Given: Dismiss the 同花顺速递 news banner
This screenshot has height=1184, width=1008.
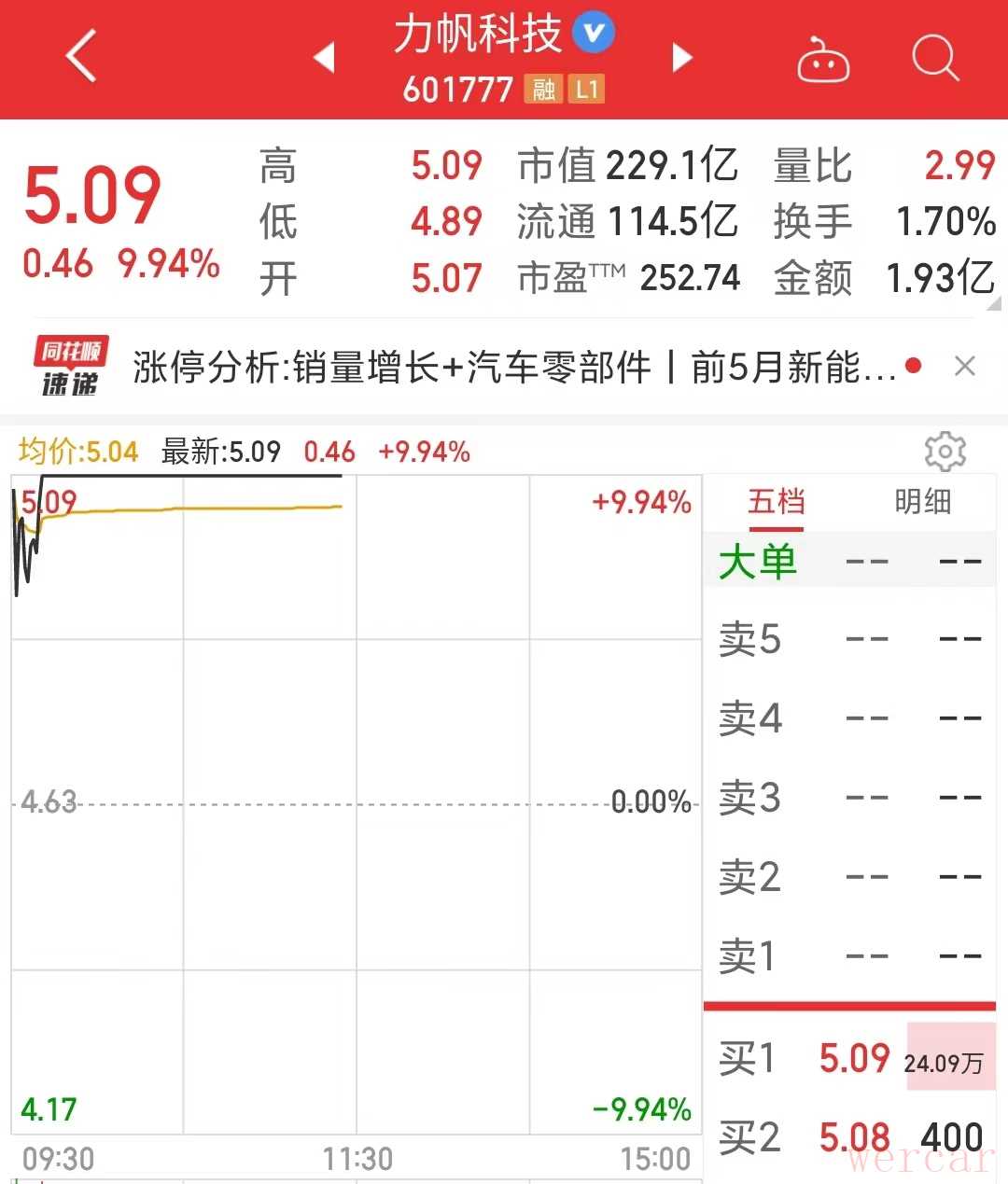Looking at the screenshot, I should (965, 366).
